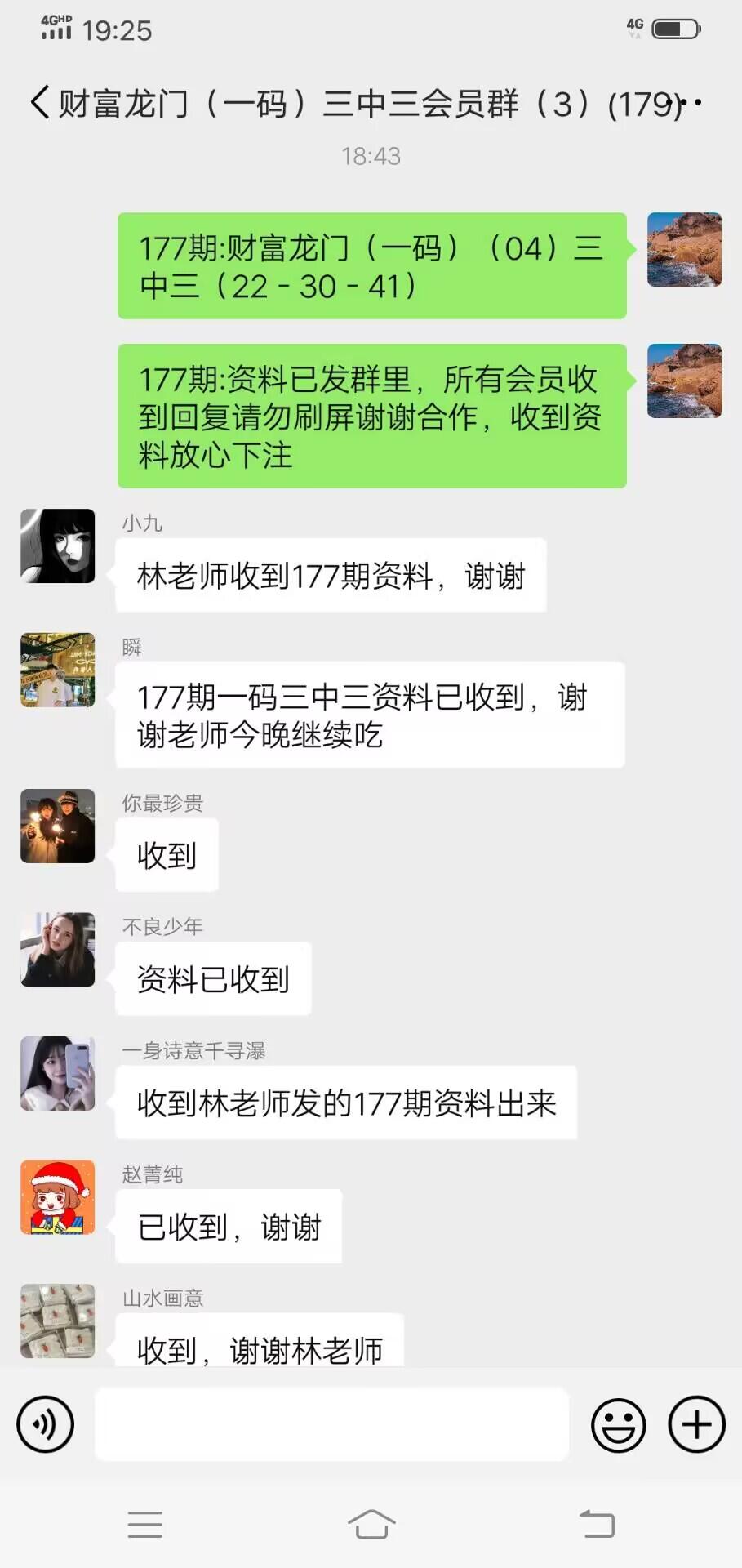Open 不良少年's profile picture
This screenshot has width=742, height=1568.
(58, 950)
